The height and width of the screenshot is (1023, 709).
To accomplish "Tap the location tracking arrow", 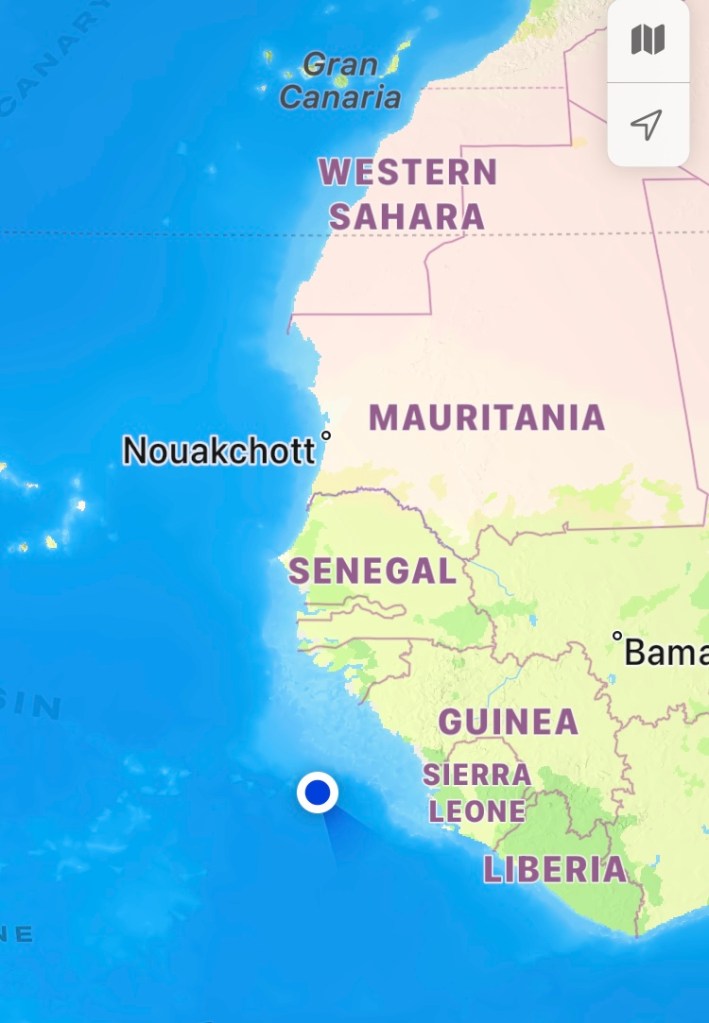I will [647, 124].
